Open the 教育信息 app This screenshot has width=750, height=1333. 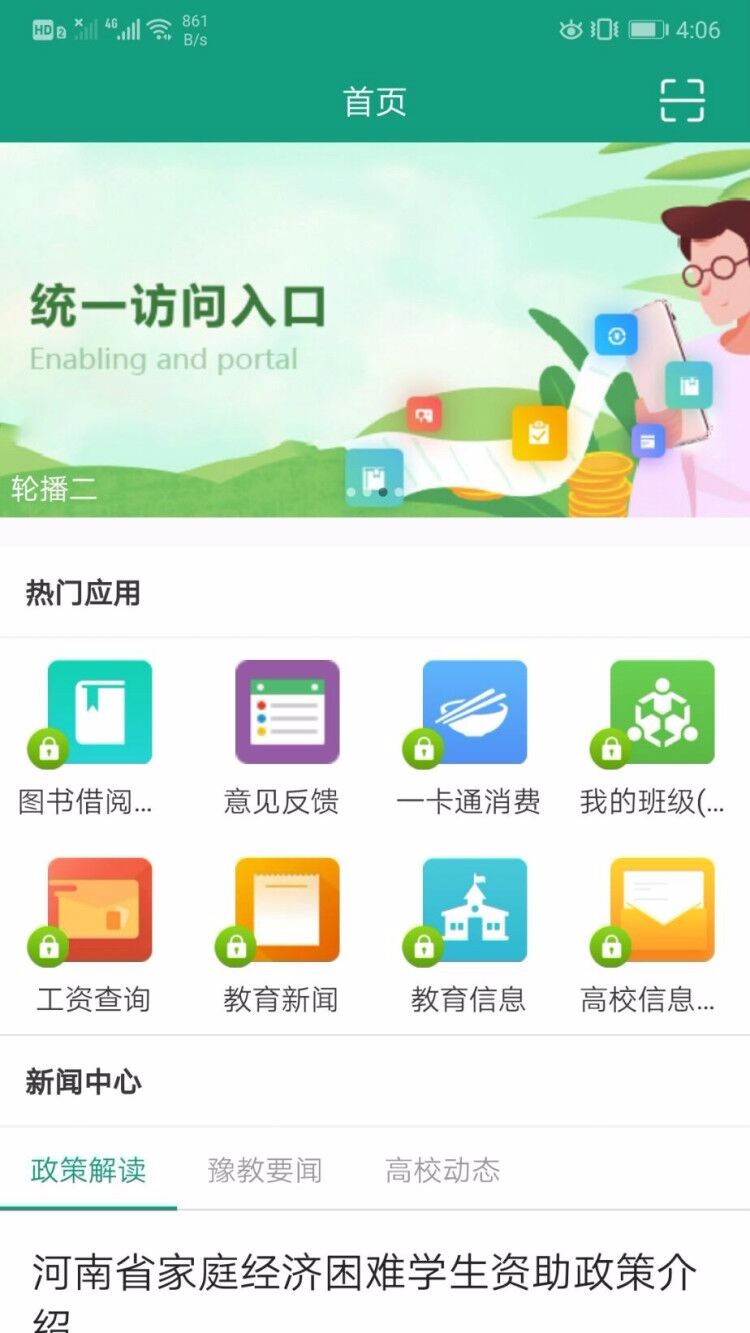(x=474, y=911)
